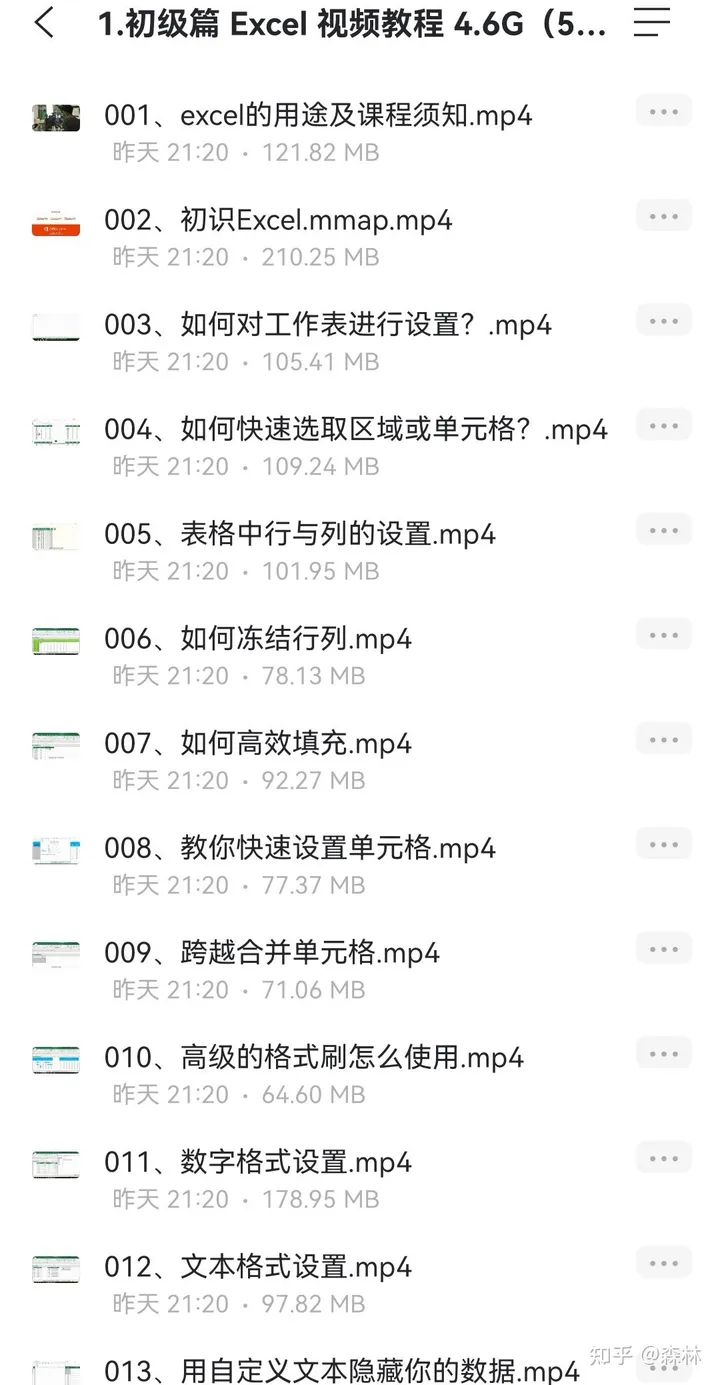Open the overflow menu for 005、表格中行与列的设置
720x1385 pixels.
pos(664,530)
